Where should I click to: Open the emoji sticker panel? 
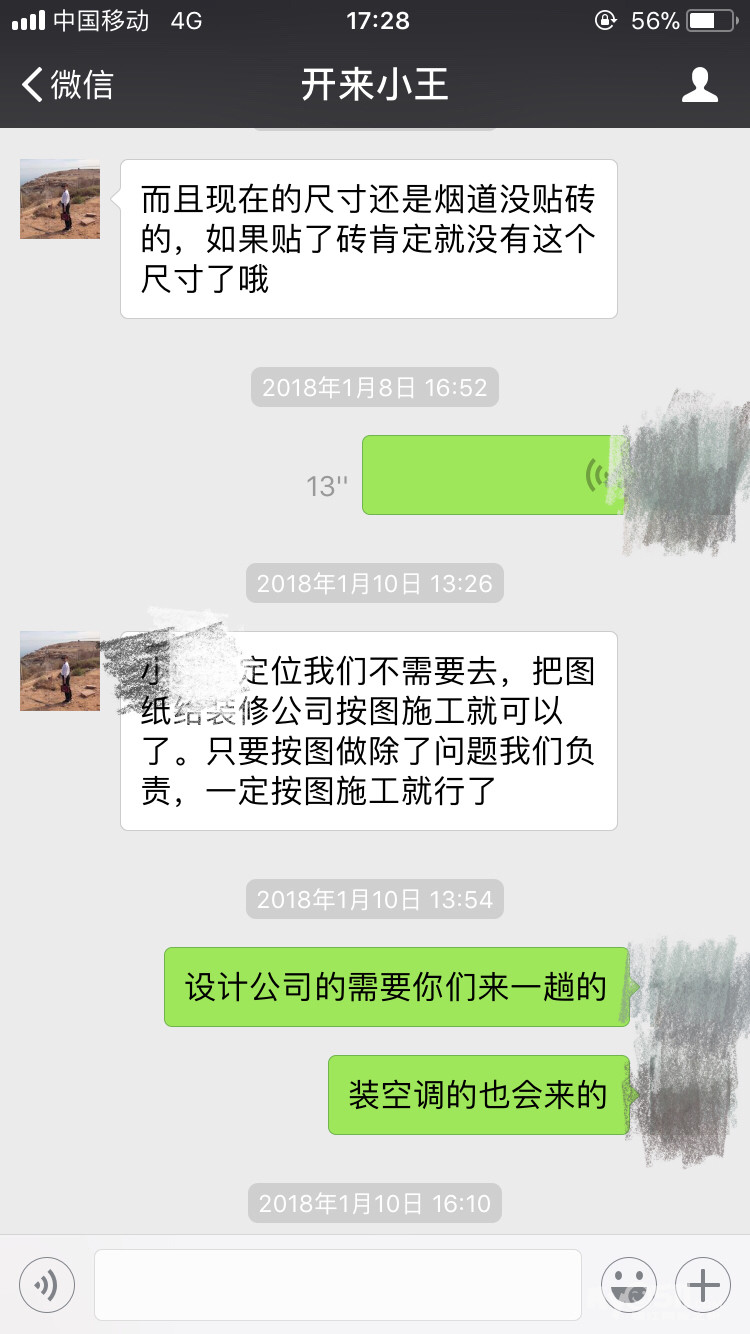point(629,1284)
